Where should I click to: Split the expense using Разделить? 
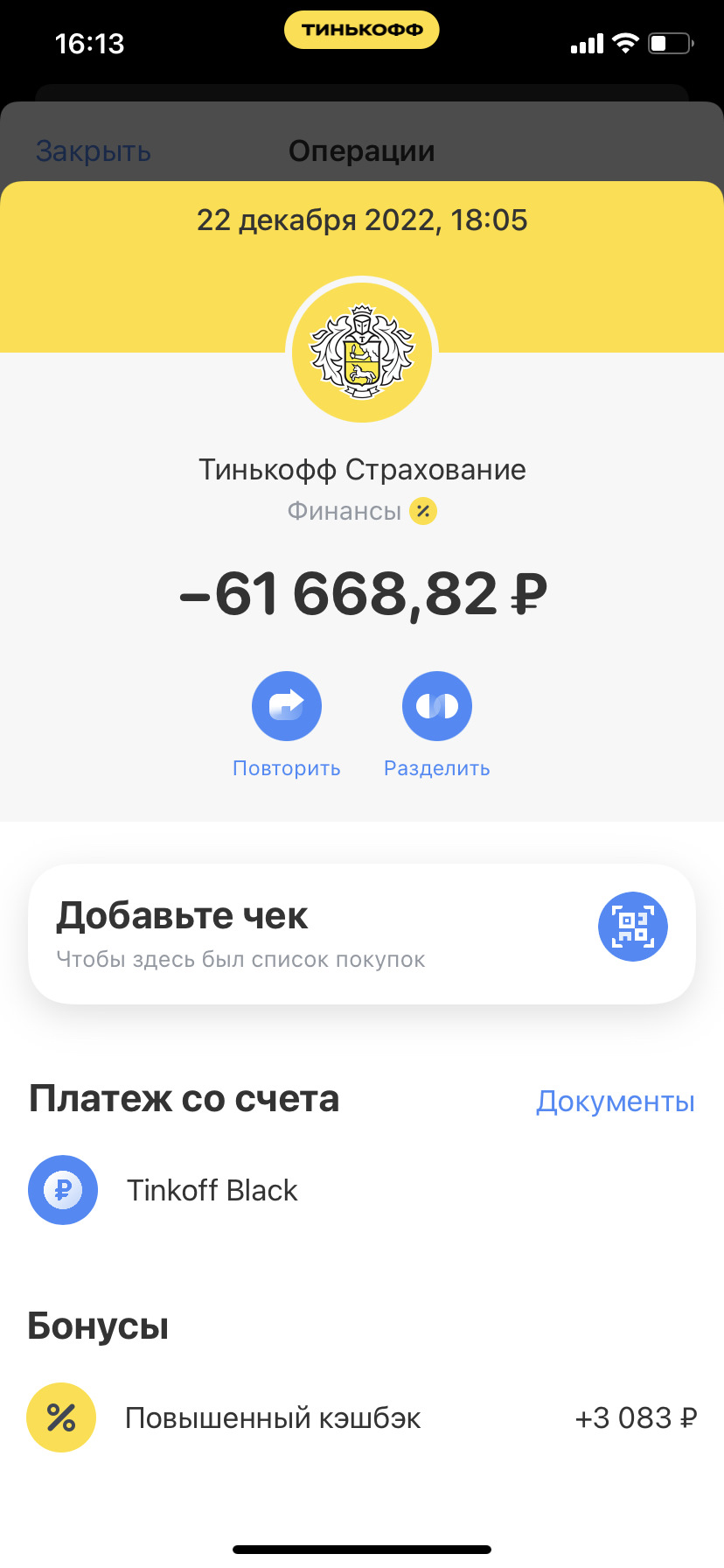click(436, 706)
